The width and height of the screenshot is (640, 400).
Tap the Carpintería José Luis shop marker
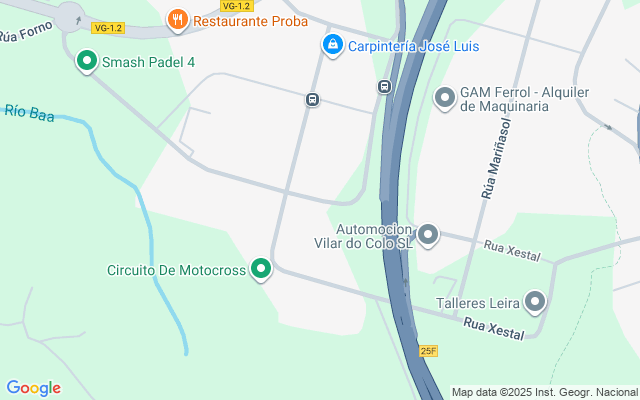point(333,45)
